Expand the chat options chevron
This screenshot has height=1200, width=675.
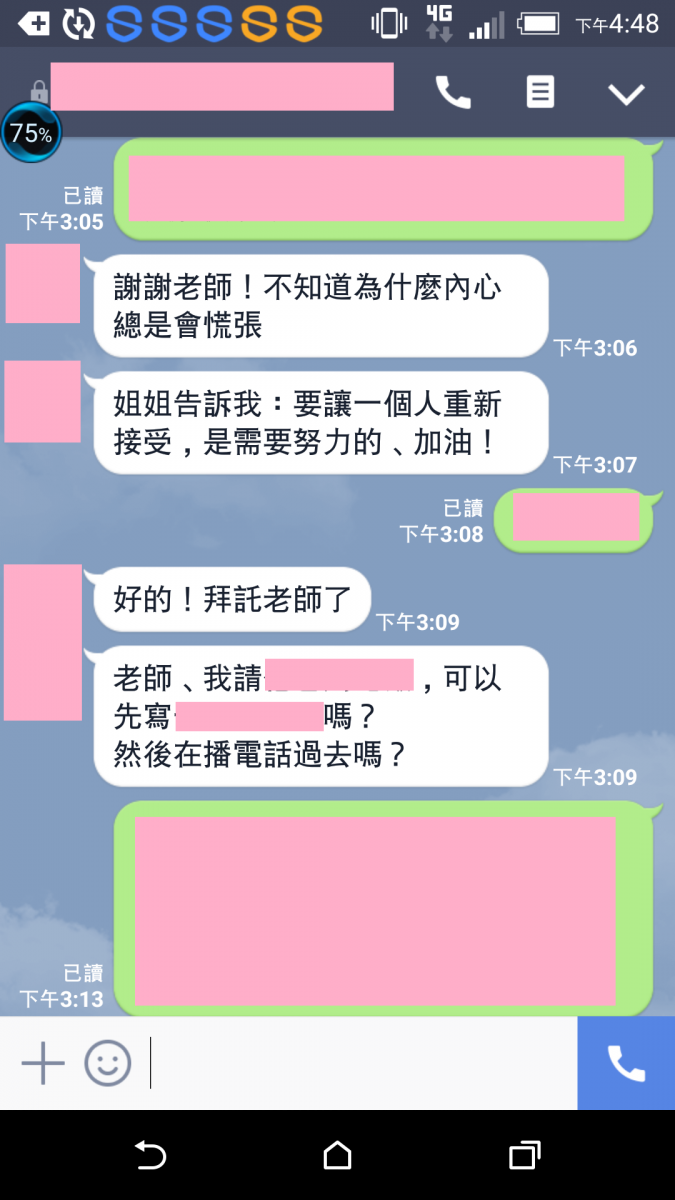coord(627,94)
